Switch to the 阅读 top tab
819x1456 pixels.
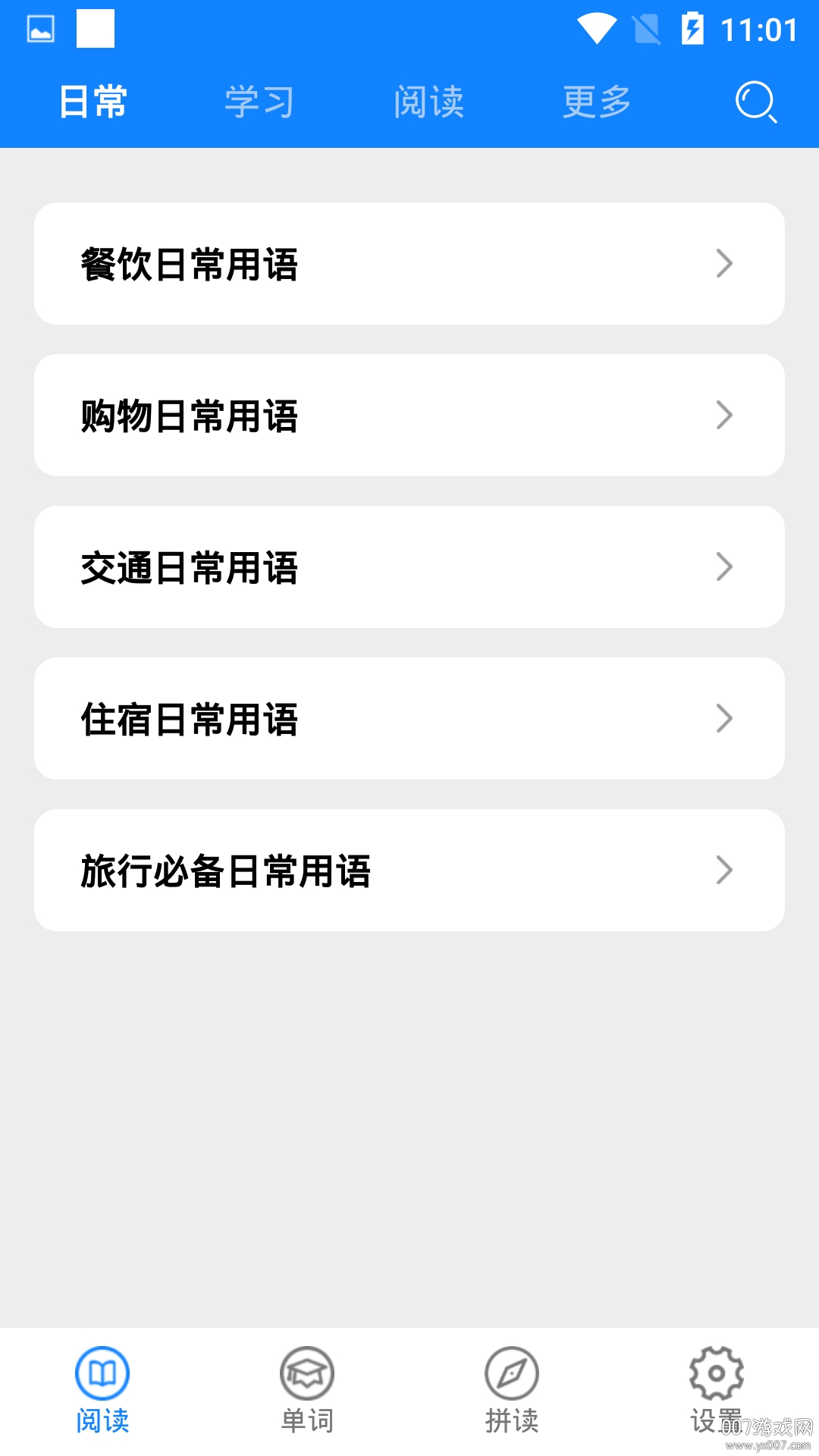click(x=428, y=102)
